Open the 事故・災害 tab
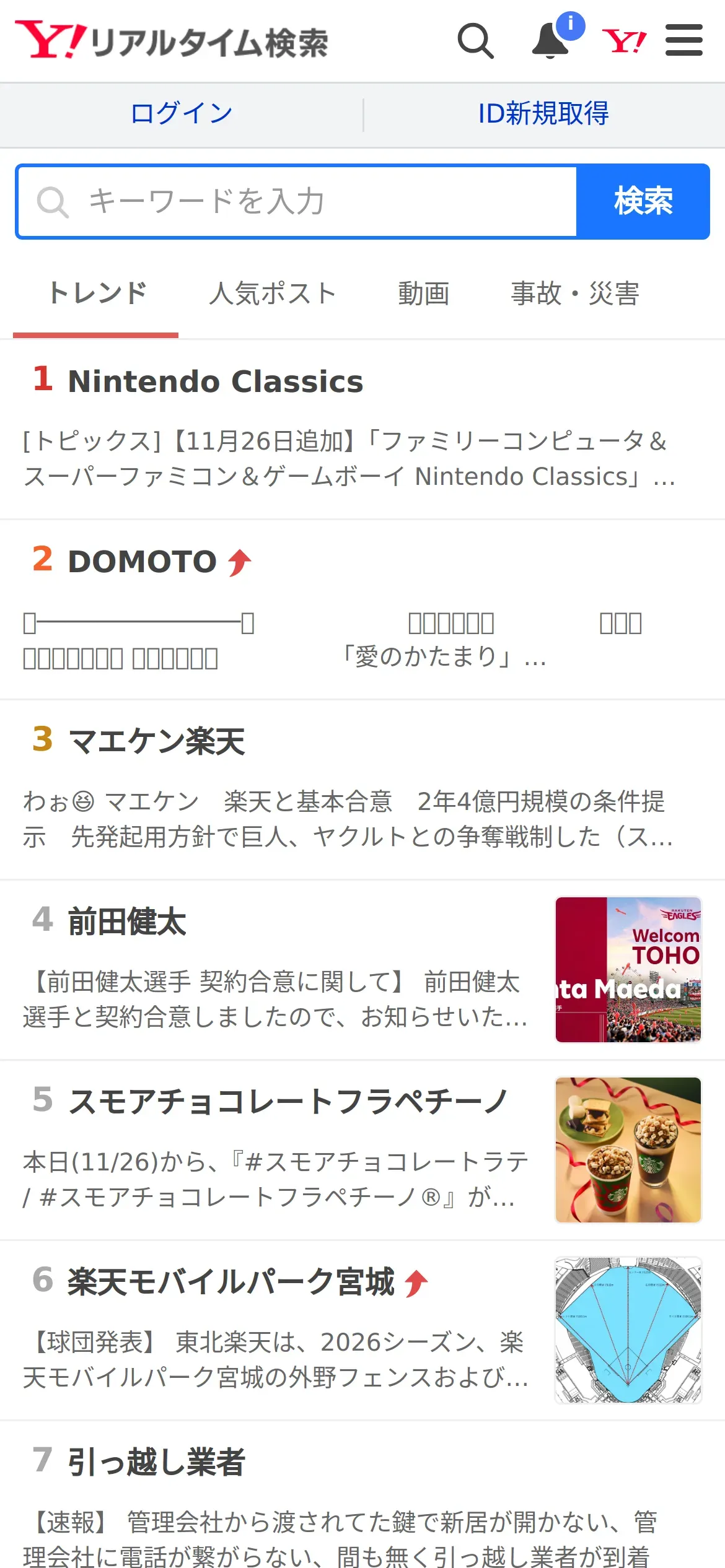 point(574,294)
